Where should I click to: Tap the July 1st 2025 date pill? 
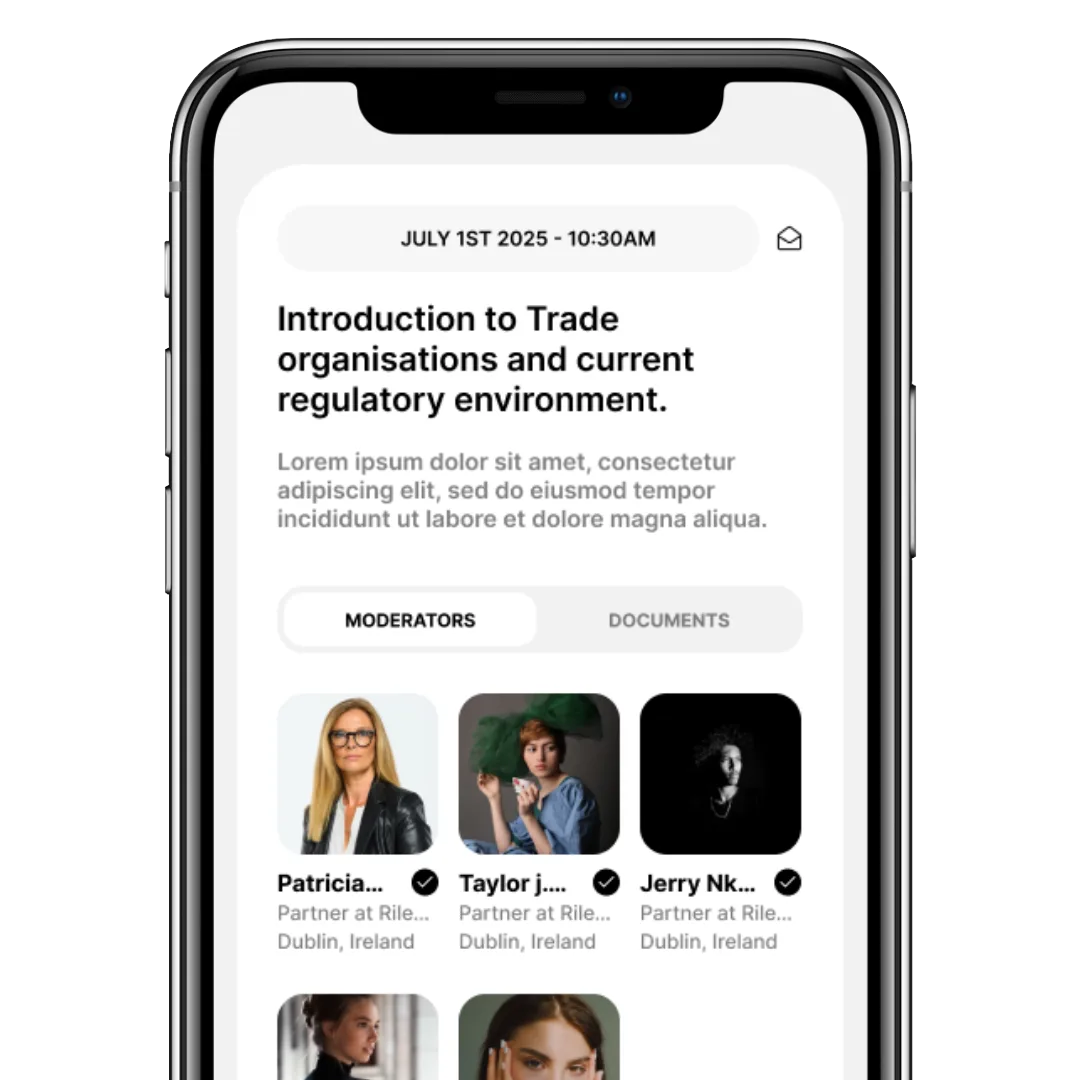518,239
